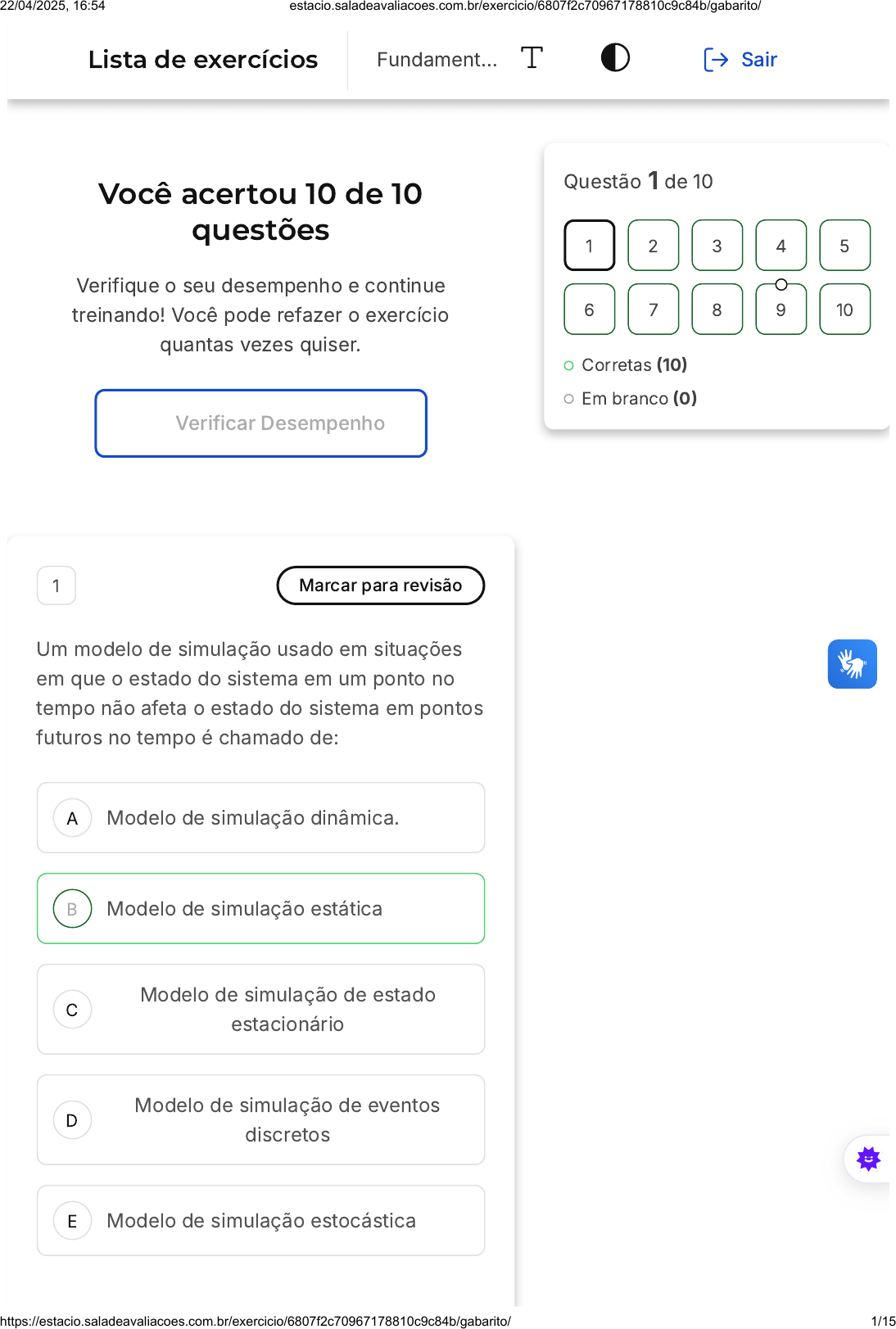896x1329 pixels.
Task: Tap Marcar para revisão
Action: pos(381,585)
